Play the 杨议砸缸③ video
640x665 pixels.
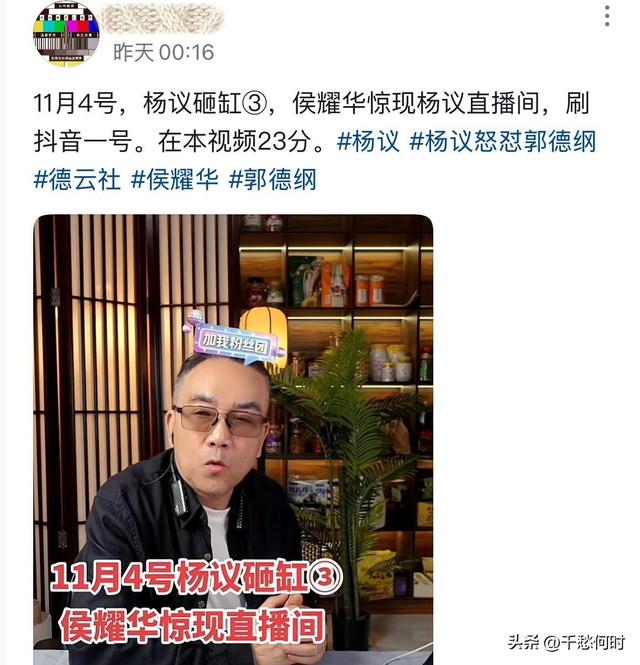(233, 440)
